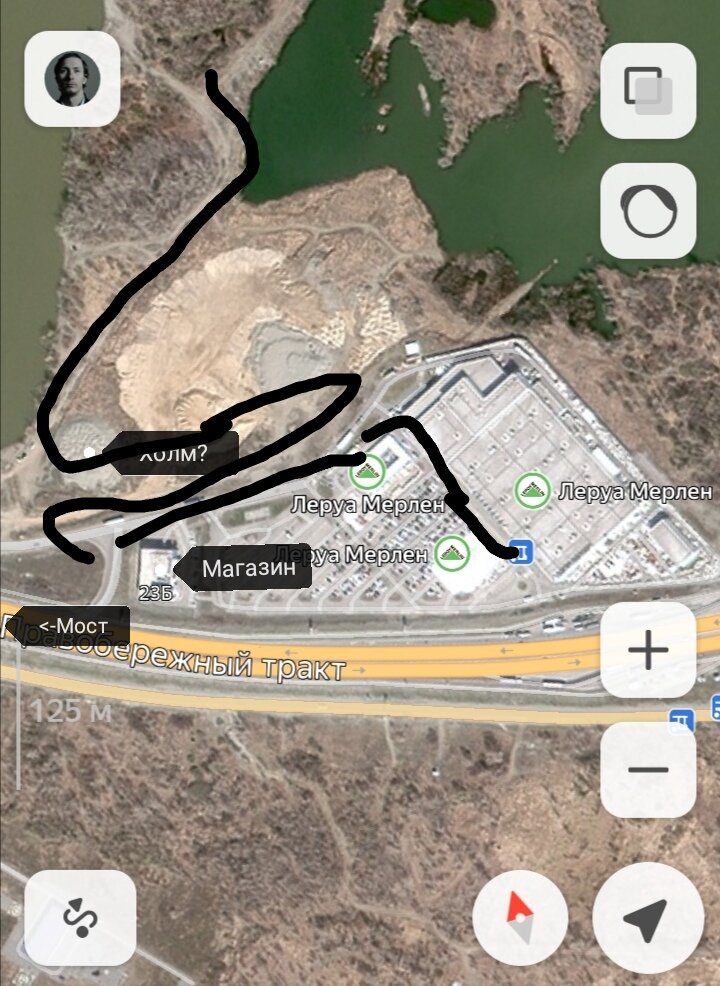
Task: Zoom in the map
Action: (x=648, y=650)
